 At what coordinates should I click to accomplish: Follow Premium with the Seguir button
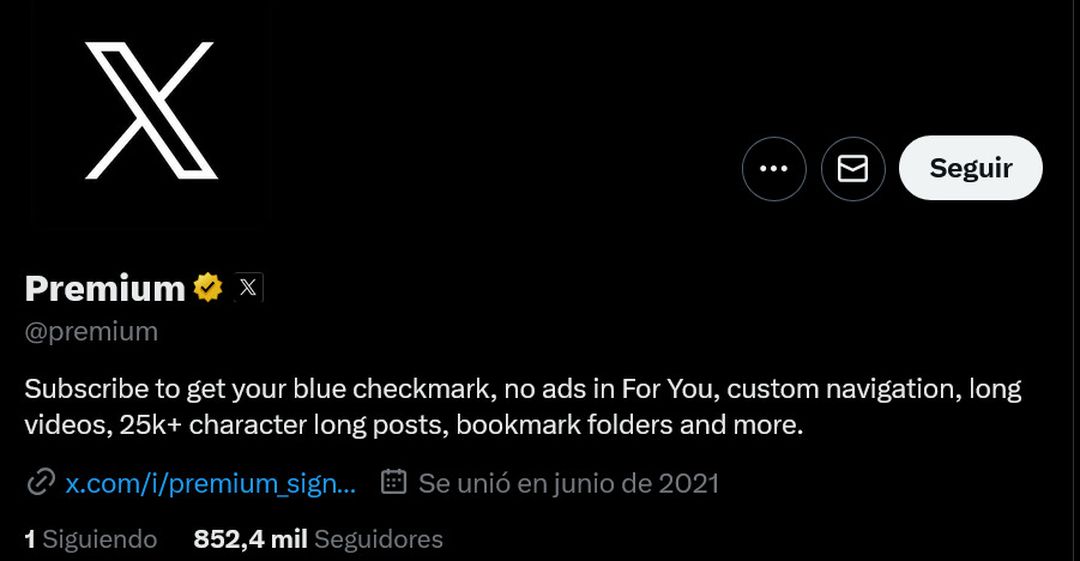(x=970, y=168)
